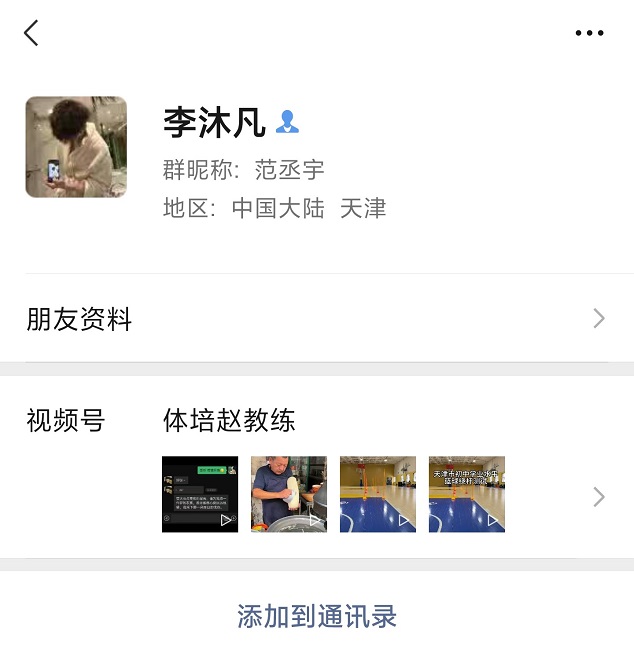Go back using the top-left arrow
The width and height of the screenshot is (634, 656).
point(31,33)
